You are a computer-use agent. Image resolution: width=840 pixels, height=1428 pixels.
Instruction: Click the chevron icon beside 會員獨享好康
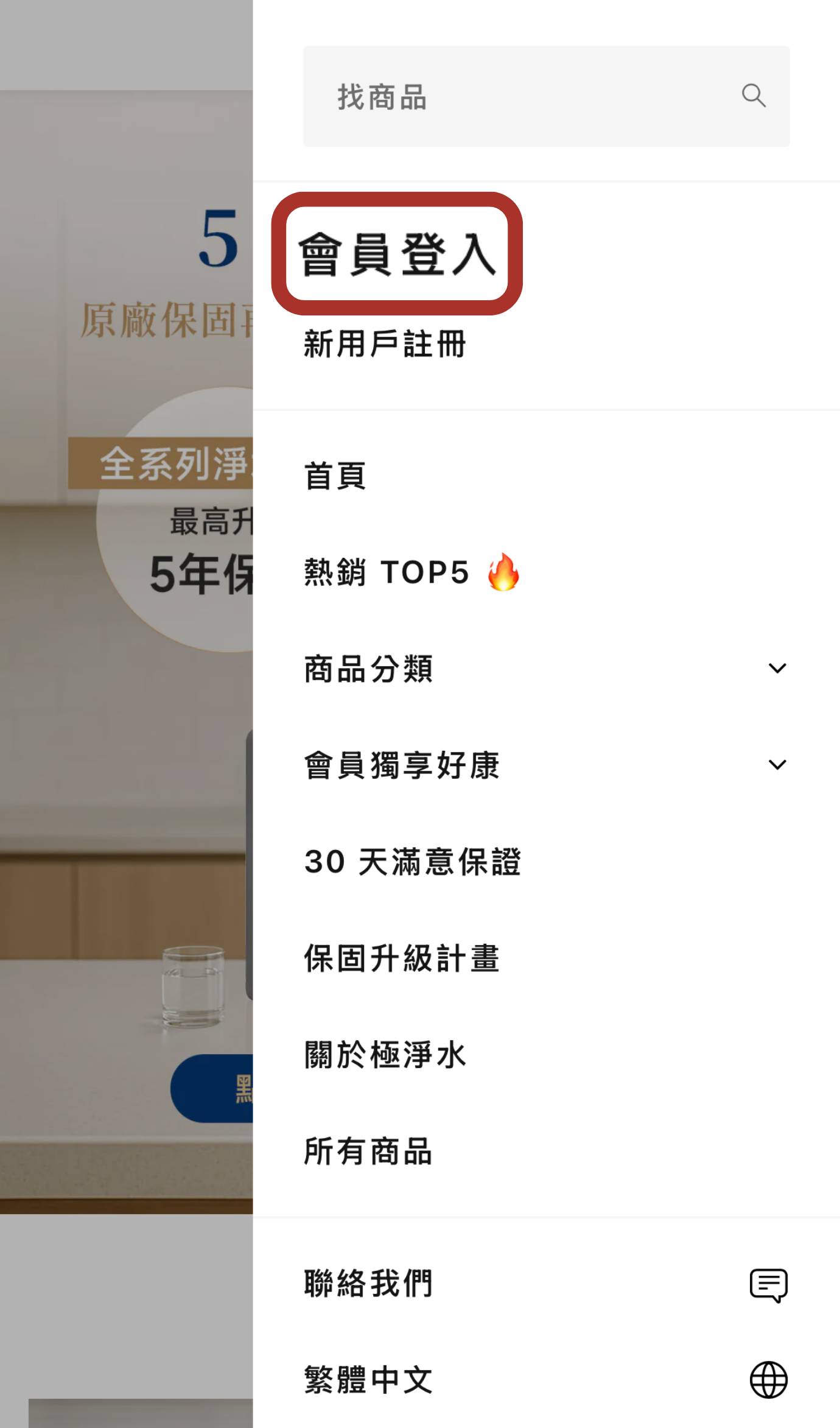[x=777, y=765]
